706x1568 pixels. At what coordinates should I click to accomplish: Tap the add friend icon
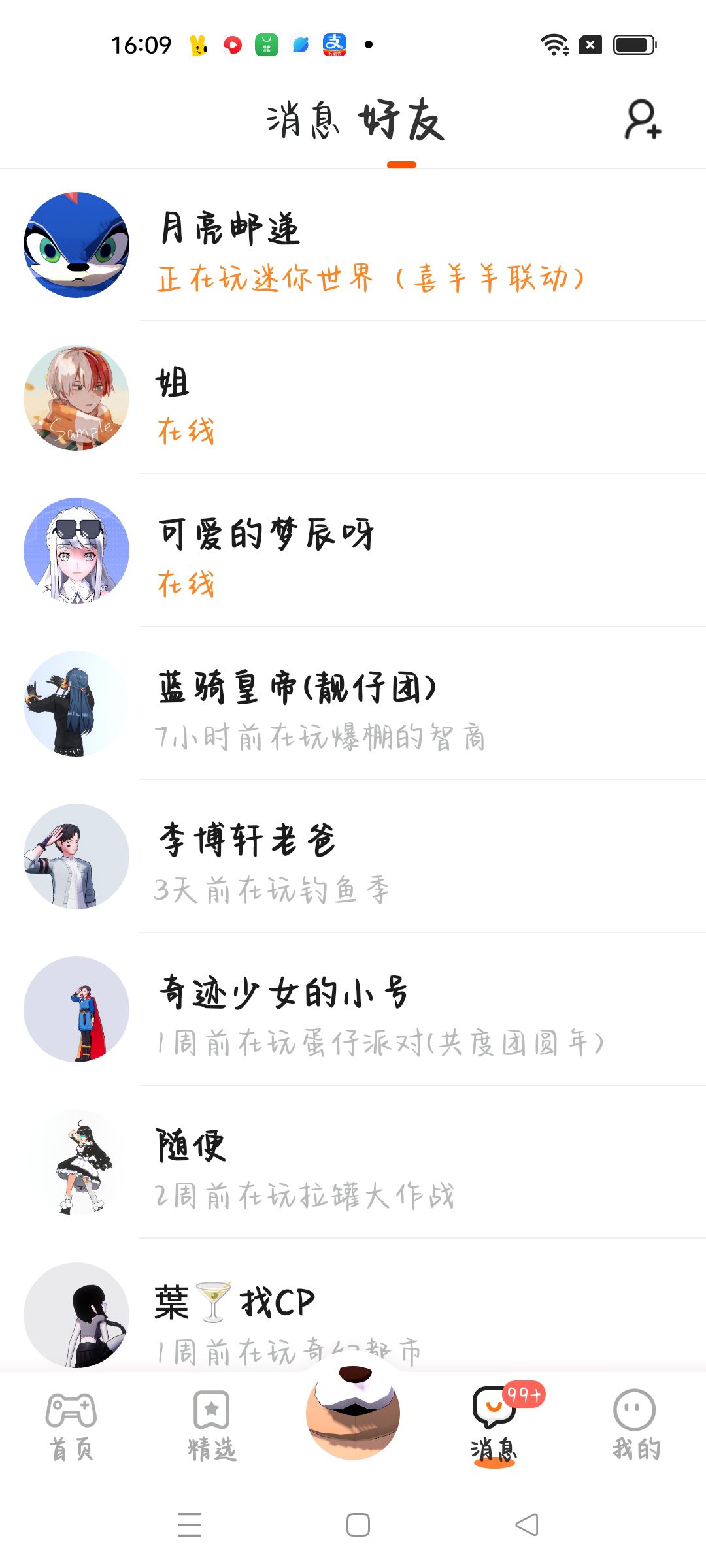643,120
